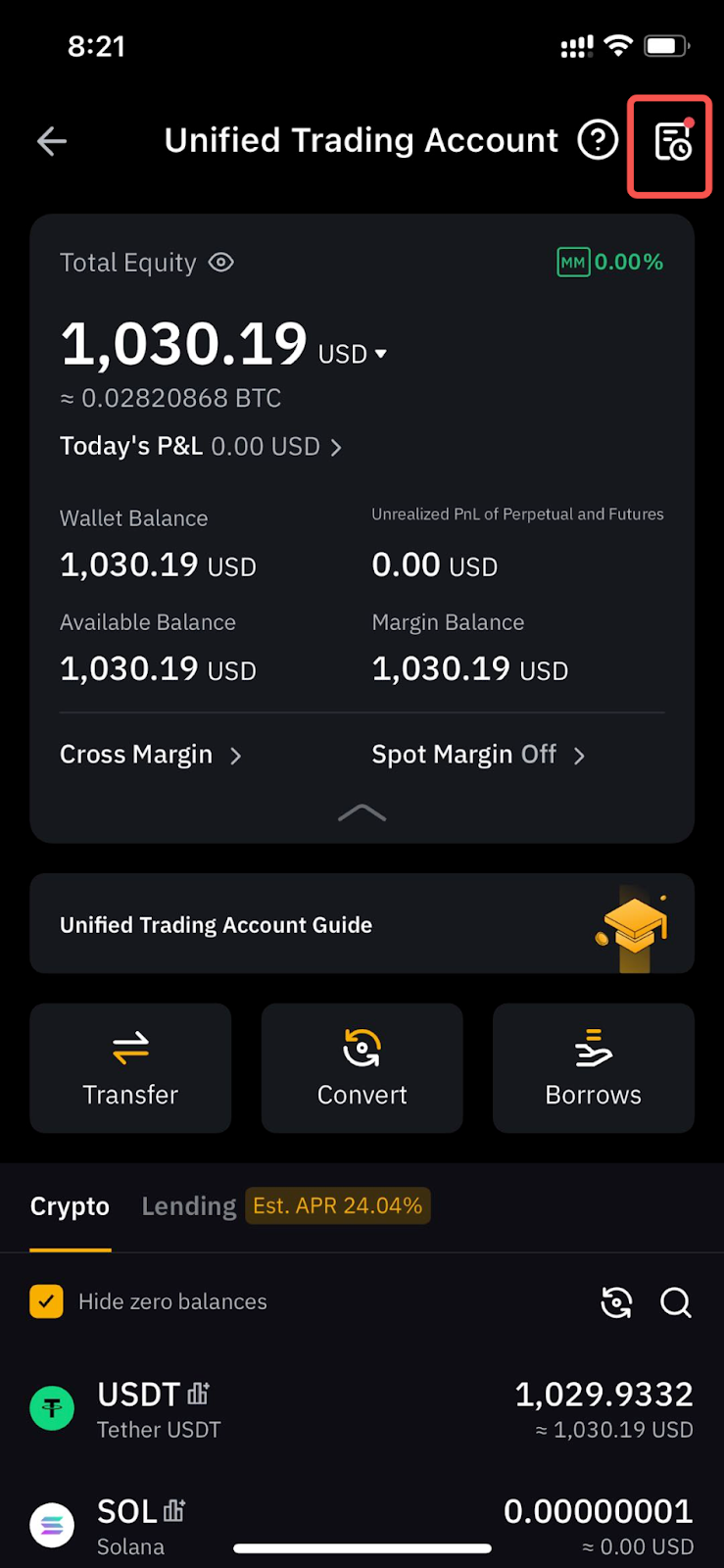Uncheck Hide zero balances

tap(47, 1301)
